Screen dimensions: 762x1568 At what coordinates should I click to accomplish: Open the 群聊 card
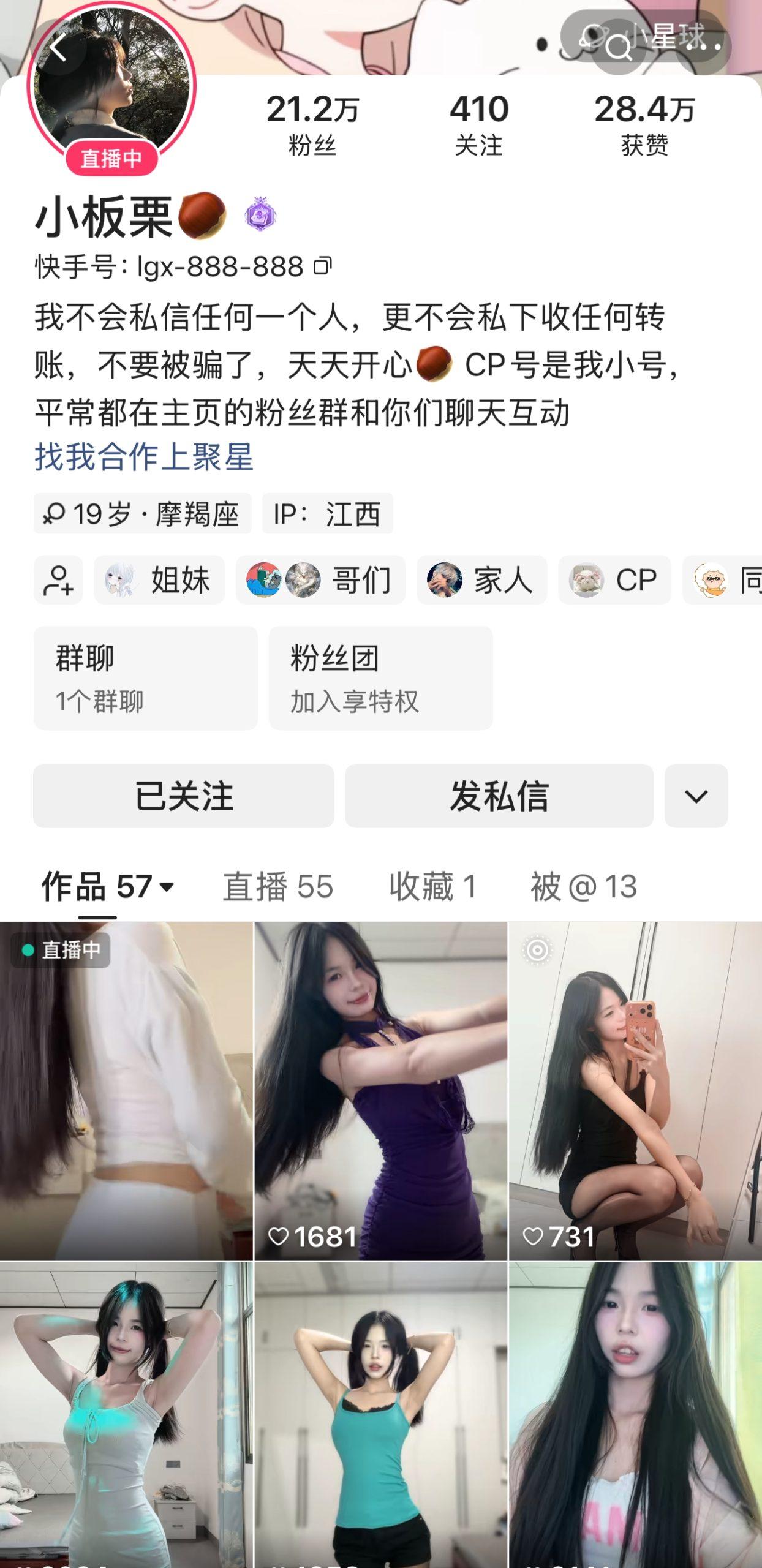[x=146, y=678]
